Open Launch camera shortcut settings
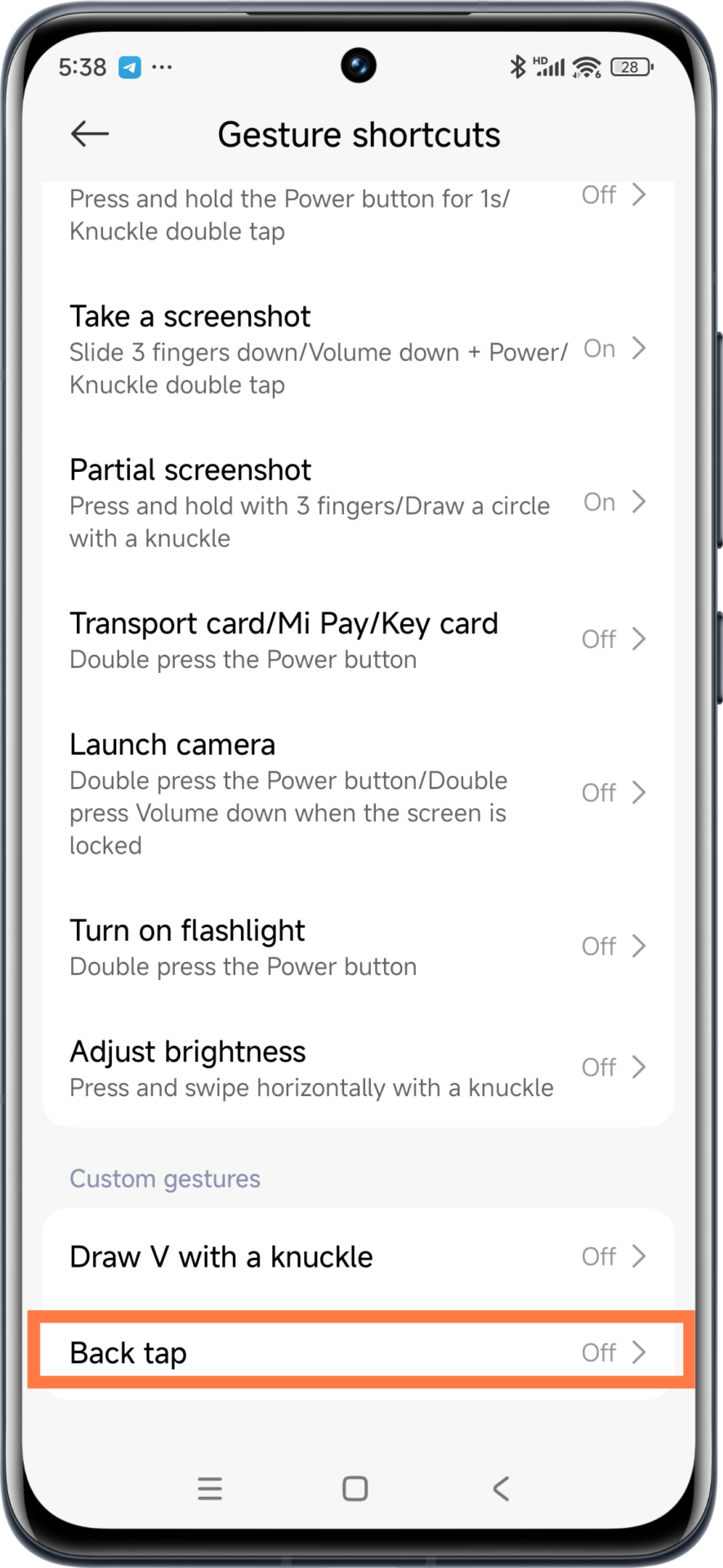723x1568 pixels. pos(358,793)
